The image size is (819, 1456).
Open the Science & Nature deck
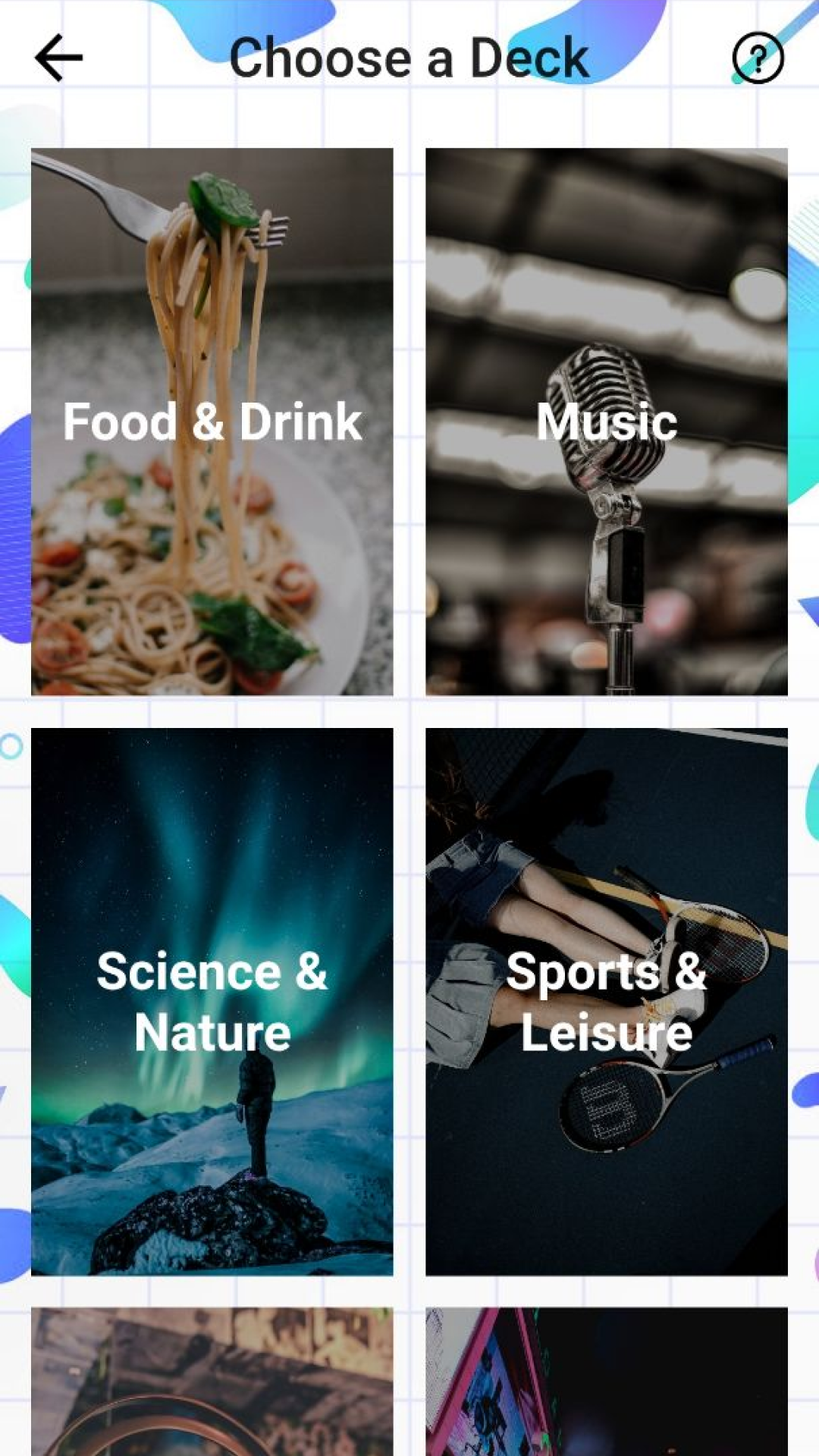[212, 1001]
